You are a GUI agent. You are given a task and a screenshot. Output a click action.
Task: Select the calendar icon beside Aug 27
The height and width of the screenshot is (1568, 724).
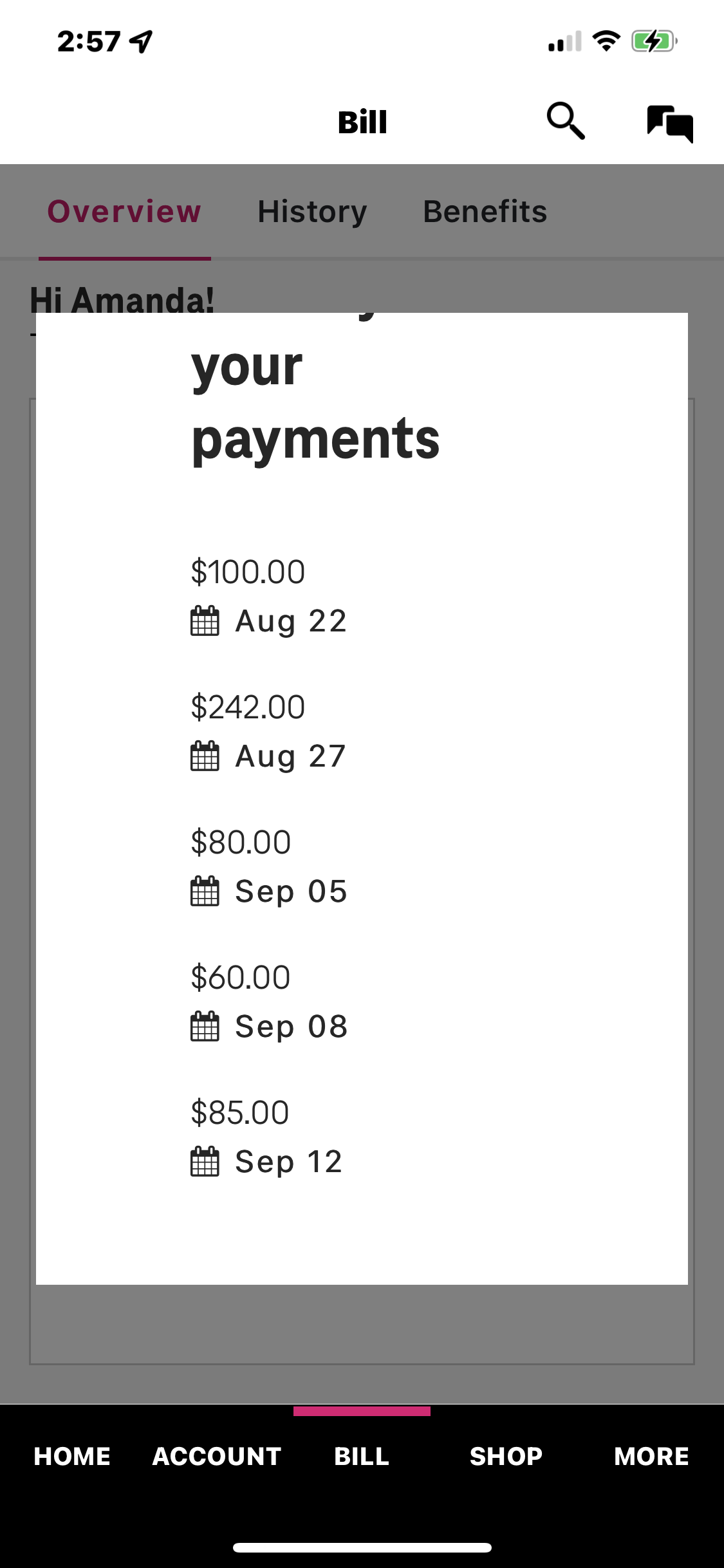click(204, 756)
